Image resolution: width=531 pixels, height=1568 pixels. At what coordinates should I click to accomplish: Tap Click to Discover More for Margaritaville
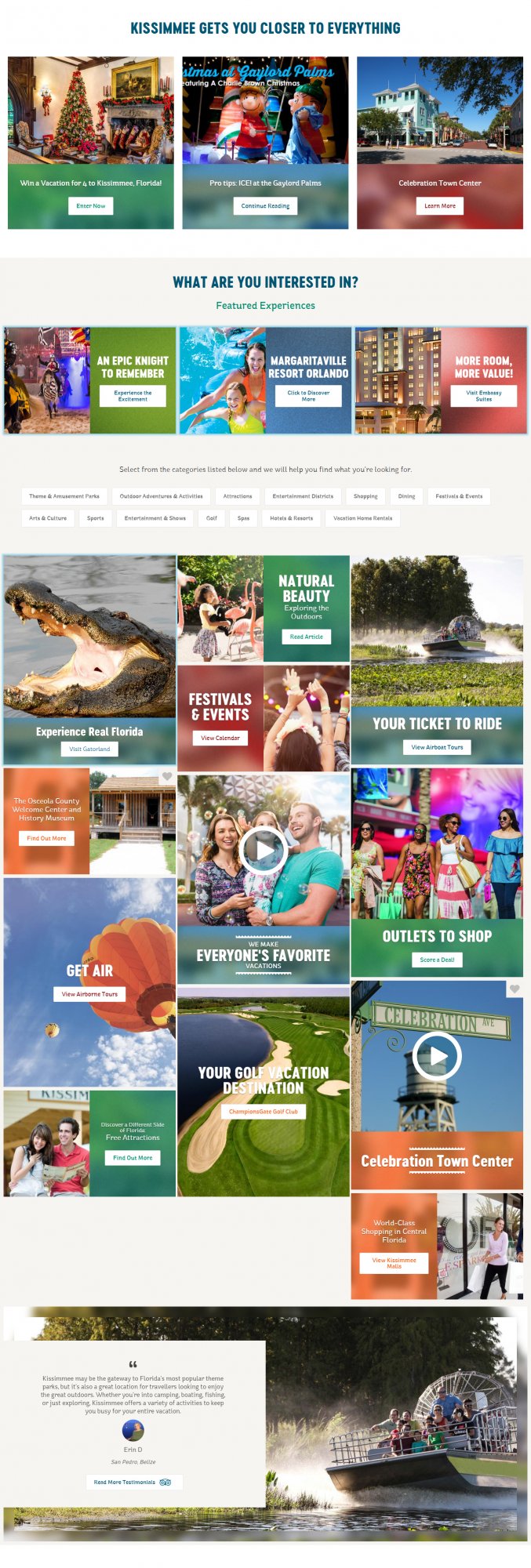pos(308,396)
